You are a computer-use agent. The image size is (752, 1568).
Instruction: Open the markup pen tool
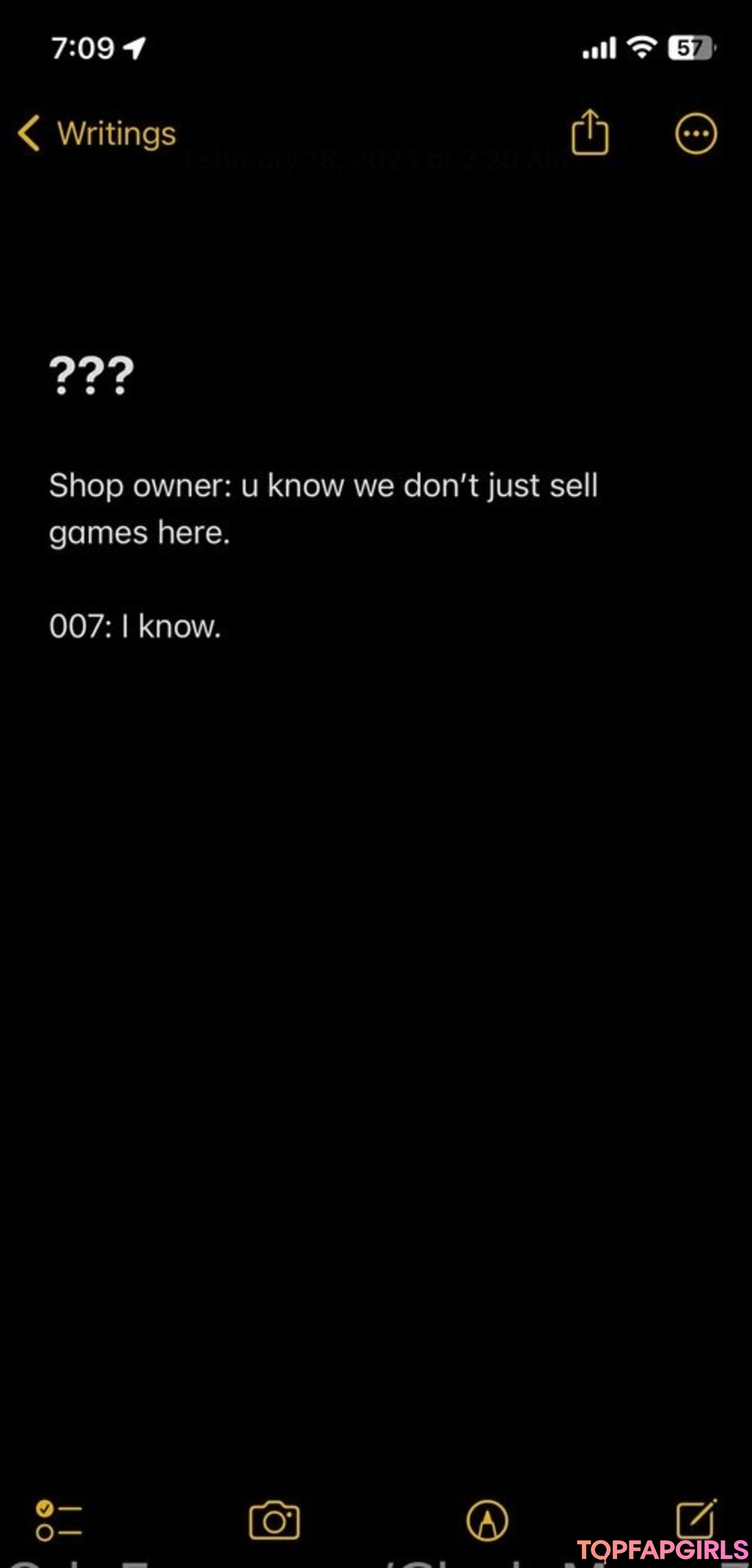point(487,1520)
